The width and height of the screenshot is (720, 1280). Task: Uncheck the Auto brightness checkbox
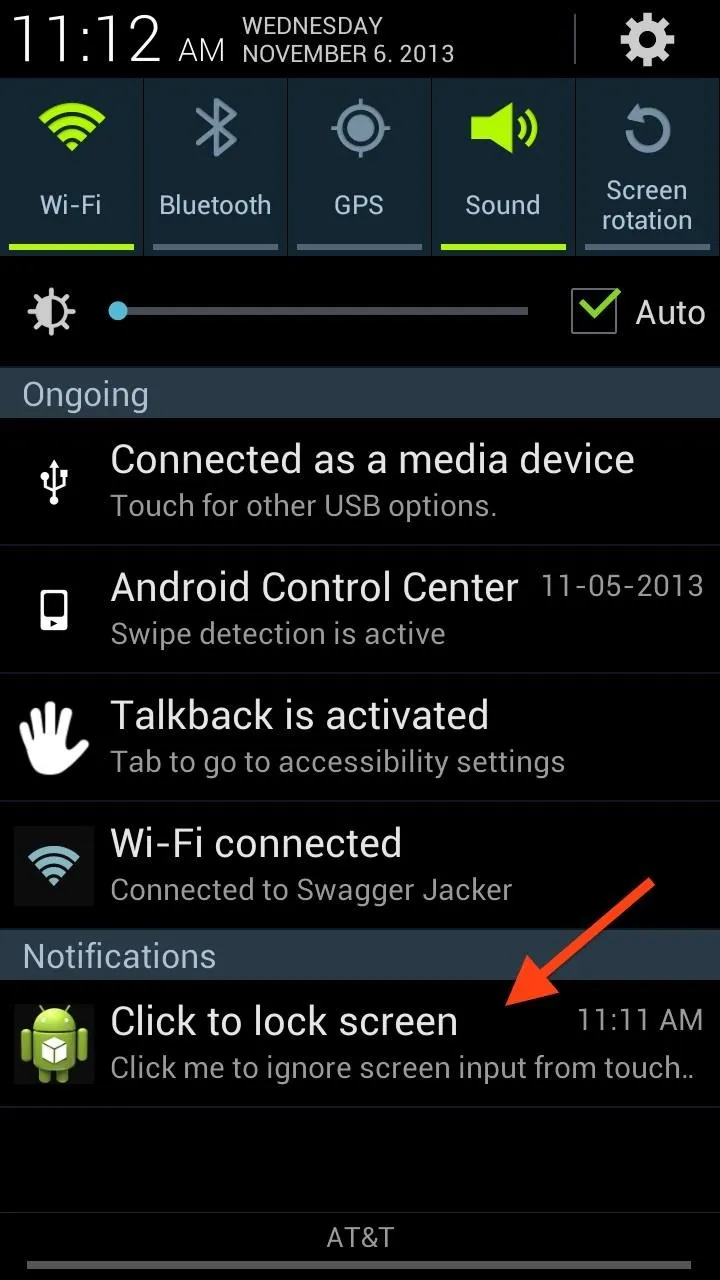pos(595,311)
